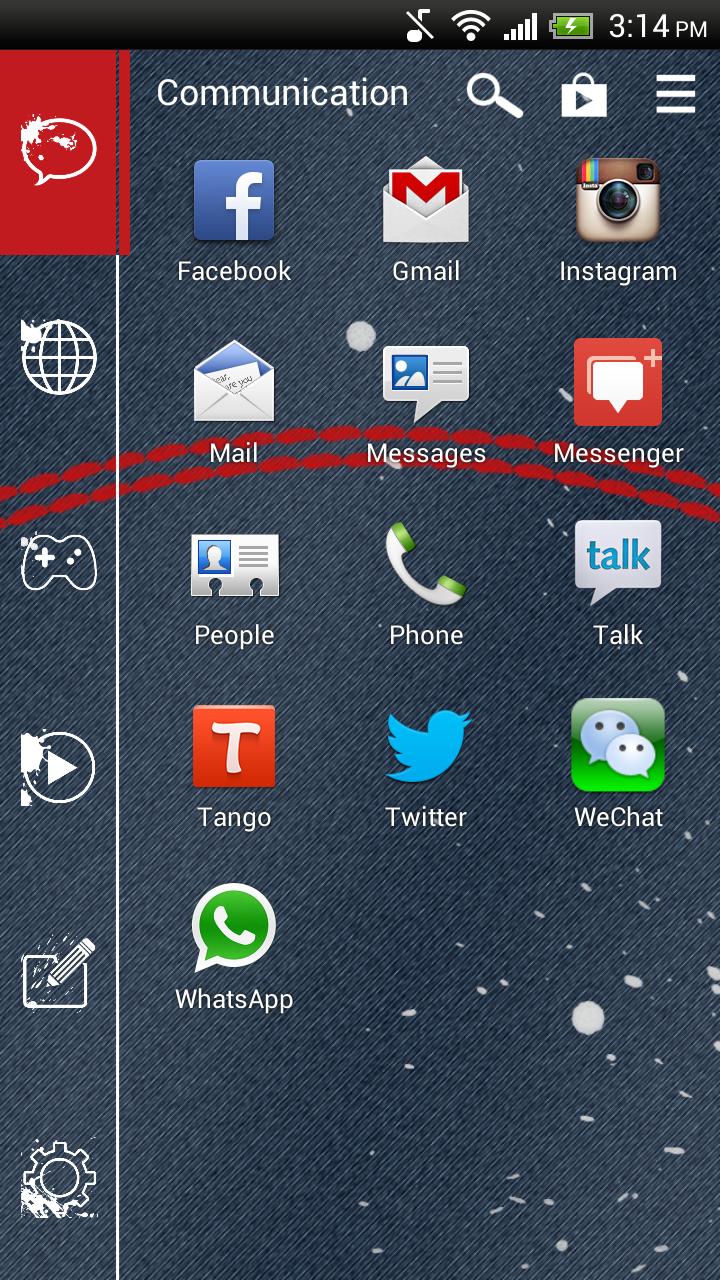Switch to the Media play category
The width and height of the screenshot is (720, 1280).
pyautogui.click(x=59, y=768)
